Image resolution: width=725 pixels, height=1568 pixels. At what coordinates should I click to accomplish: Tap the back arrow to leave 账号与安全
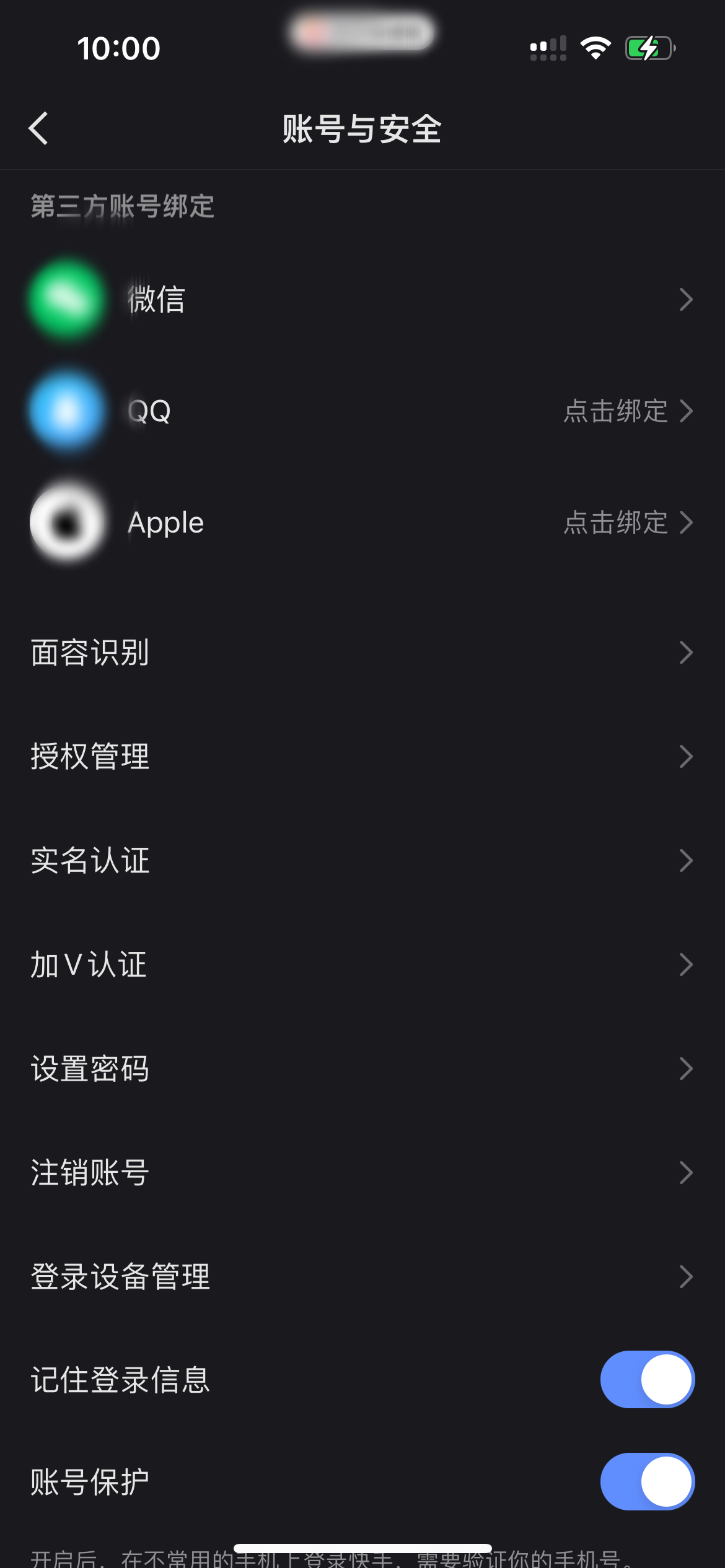pos(38,128)
